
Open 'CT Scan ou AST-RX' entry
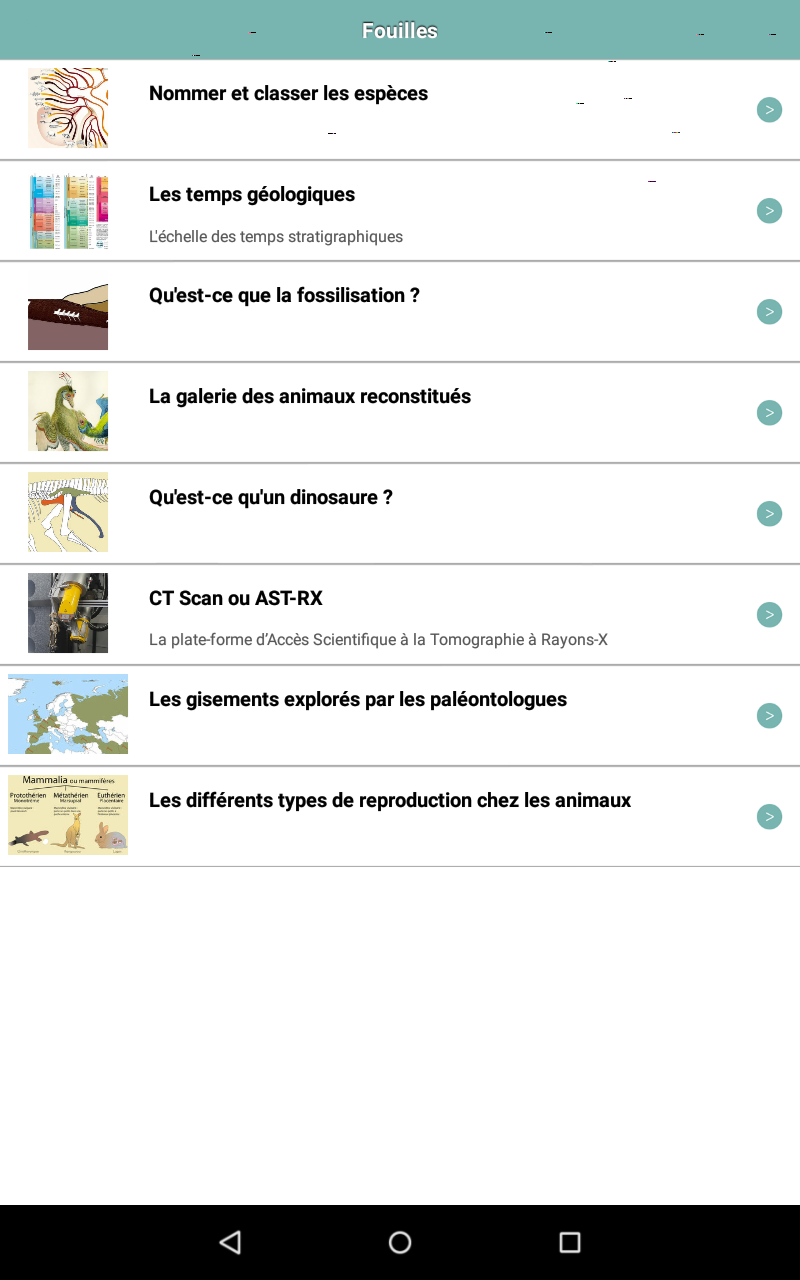tap(400, 615)
